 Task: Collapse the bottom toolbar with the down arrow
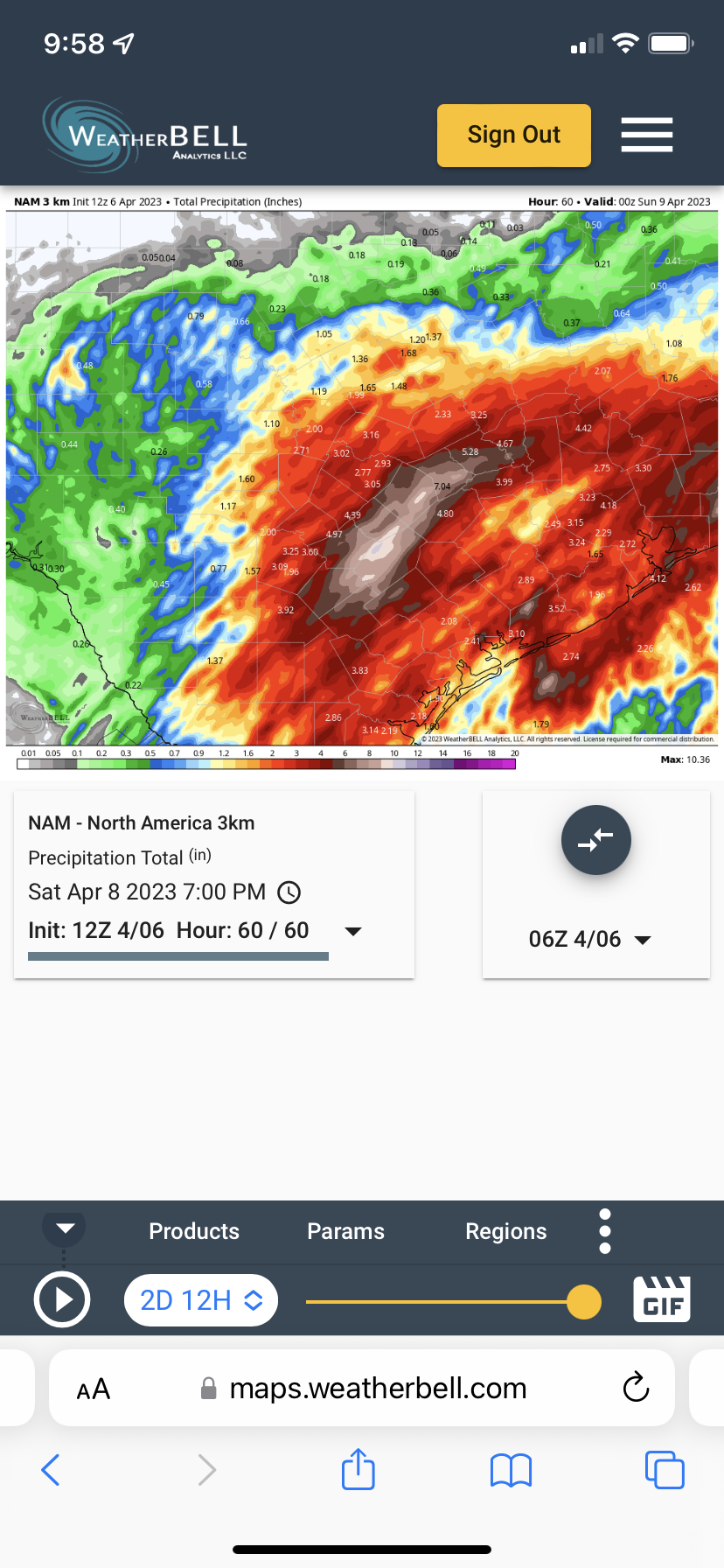(65, 1228)
